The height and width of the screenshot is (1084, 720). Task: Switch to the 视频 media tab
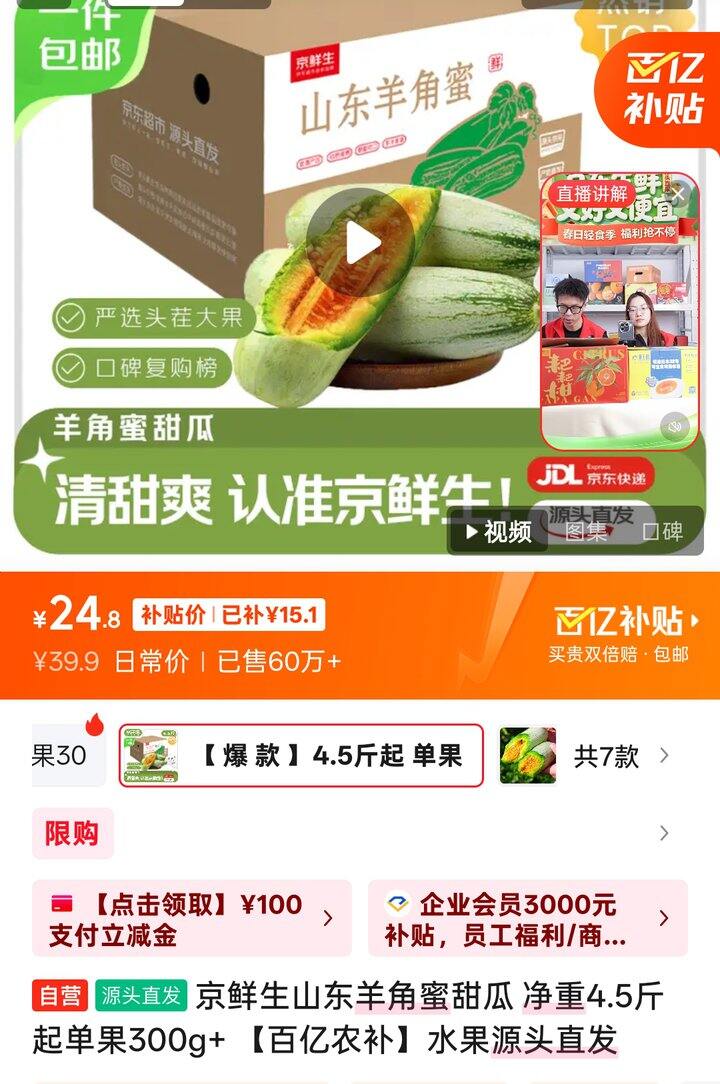click(498, 532)
